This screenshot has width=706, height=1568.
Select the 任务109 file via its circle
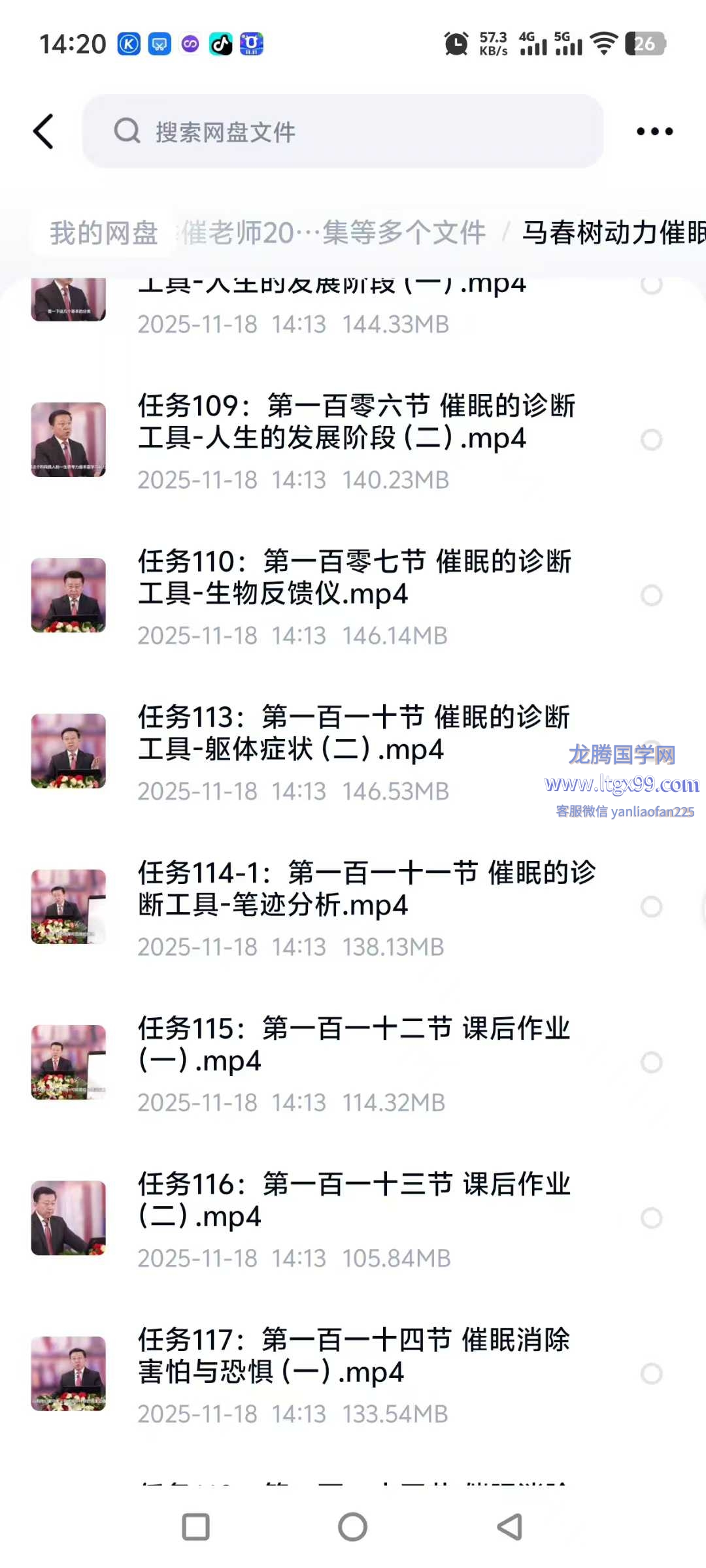pyautogui.click(x=651, y=440)
